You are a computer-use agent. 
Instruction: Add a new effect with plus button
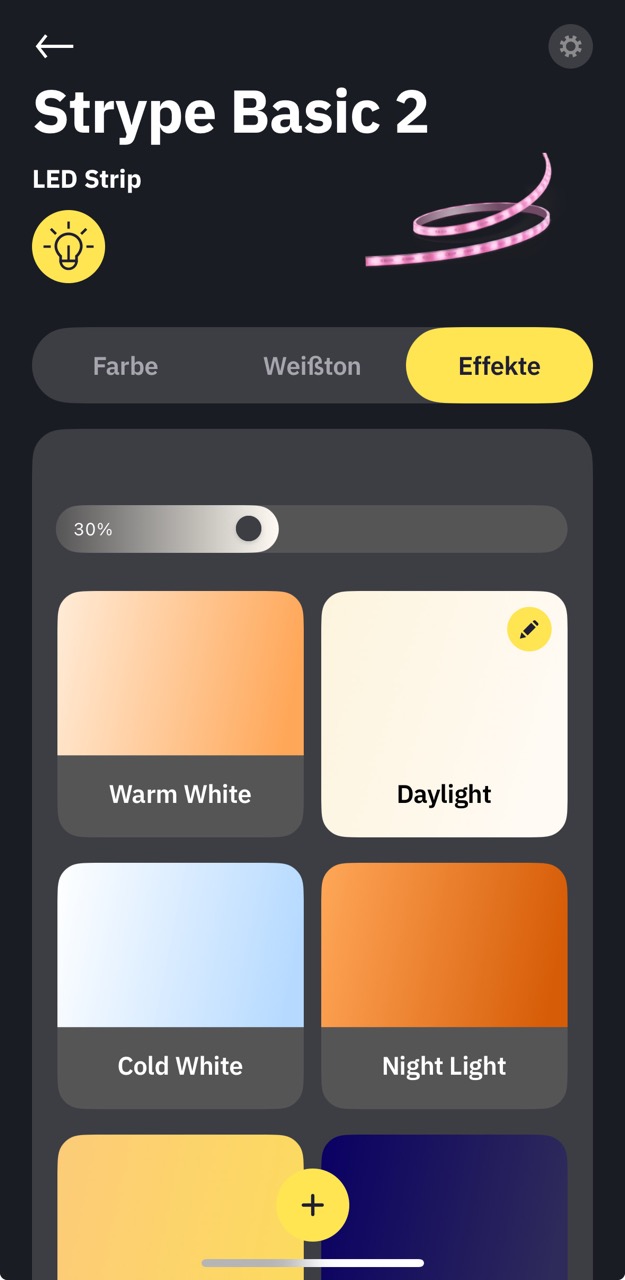312,1205
